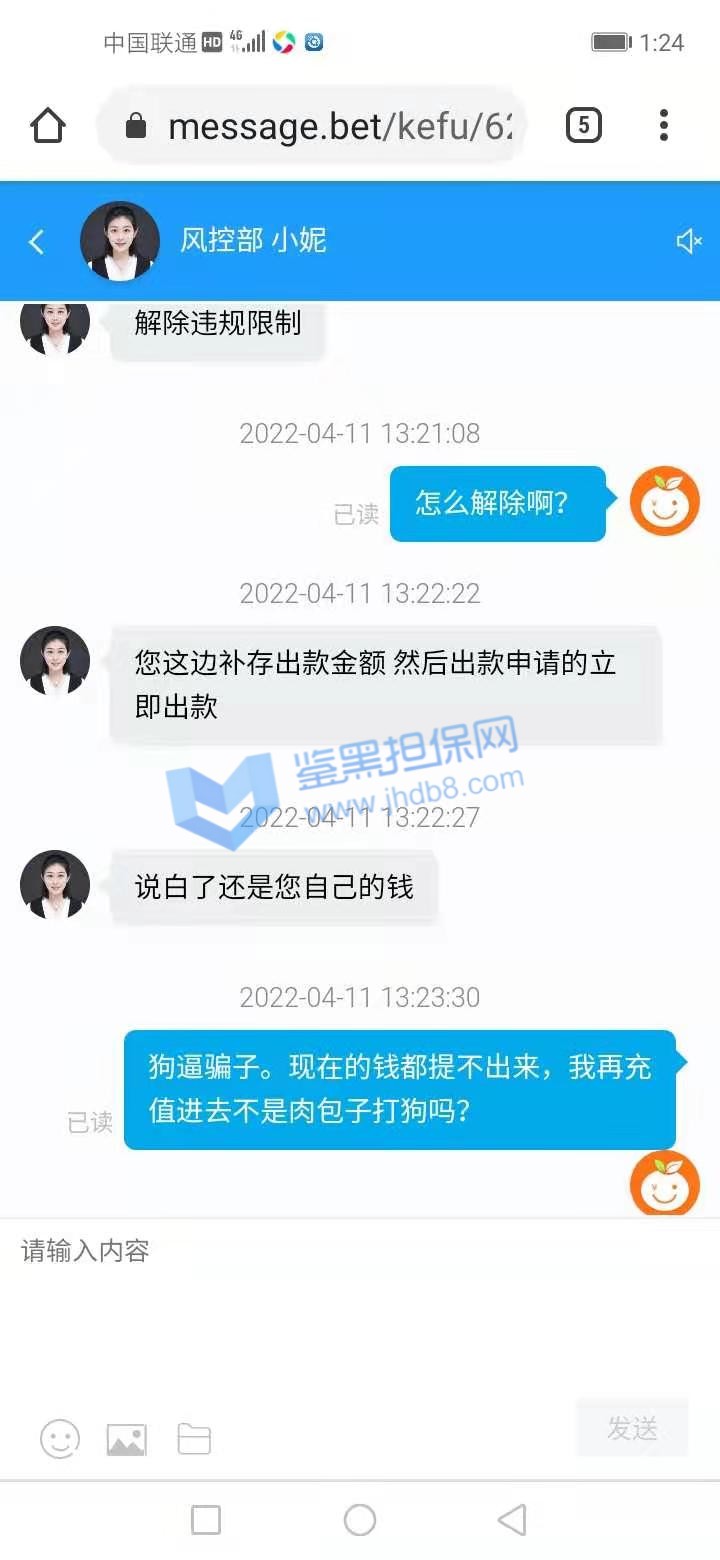Tap the 发送 send button

click(632, 1429)
